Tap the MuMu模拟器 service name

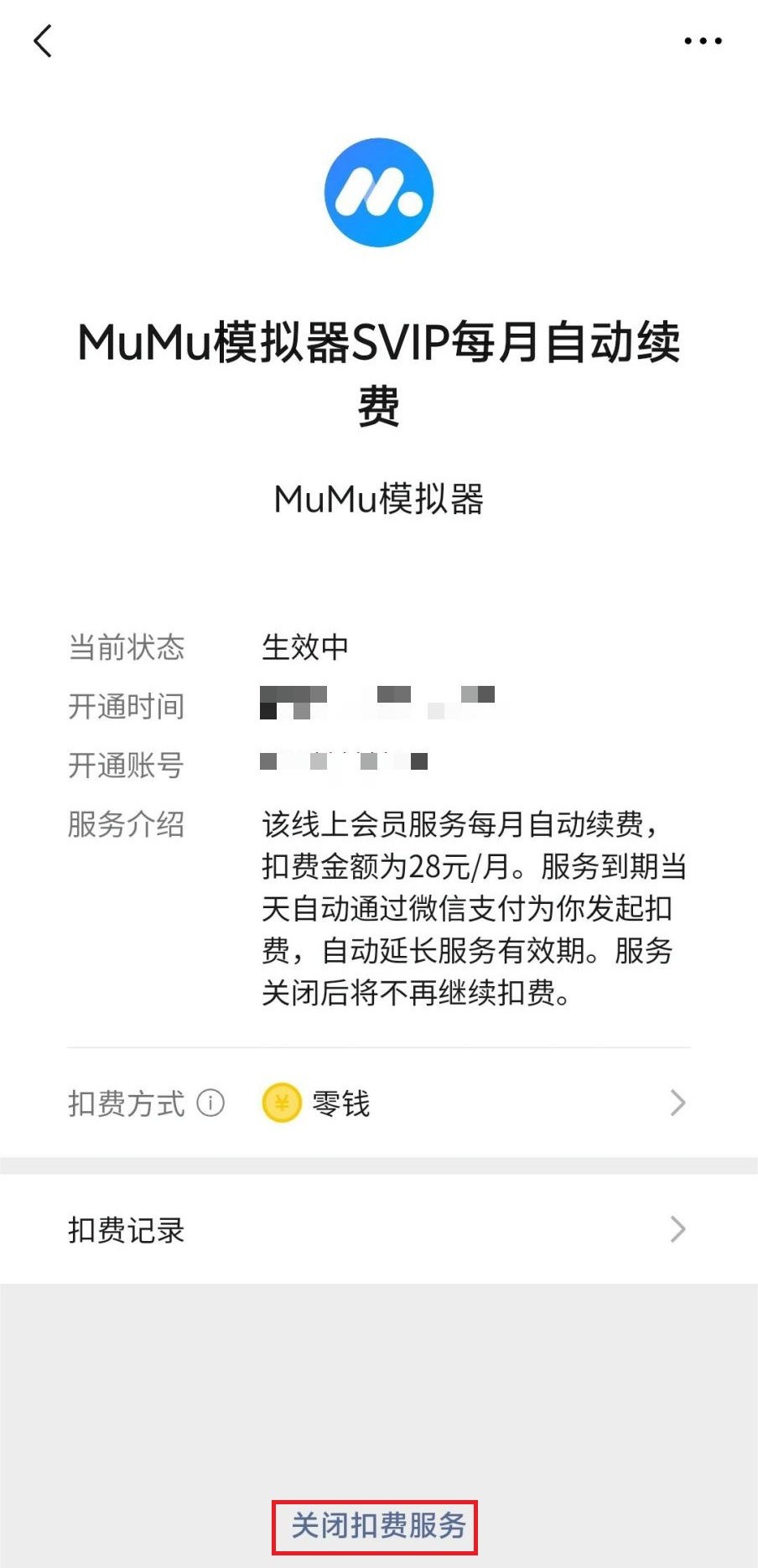(x=379, y=496)
